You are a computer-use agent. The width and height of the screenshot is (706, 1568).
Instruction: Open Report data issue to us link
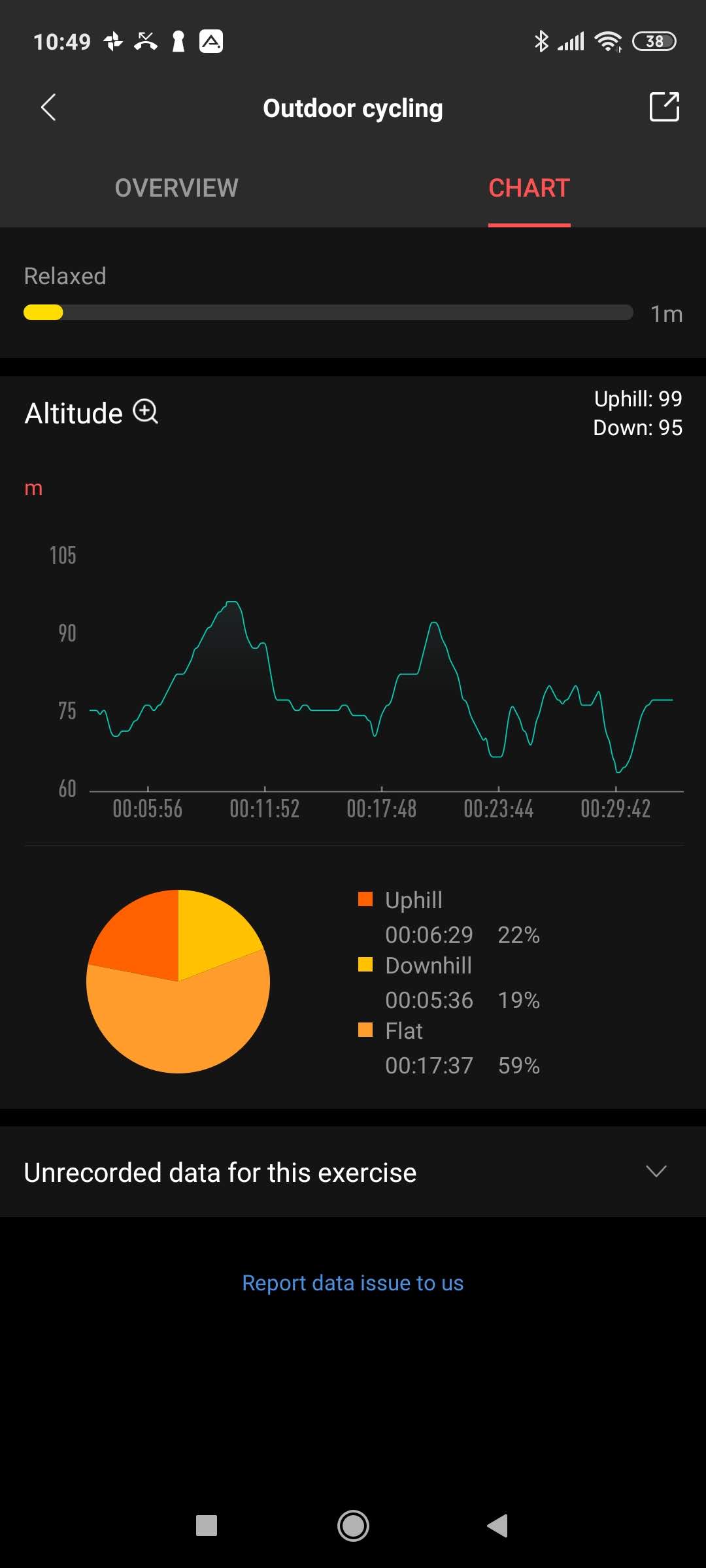(x=353, y=1283)
